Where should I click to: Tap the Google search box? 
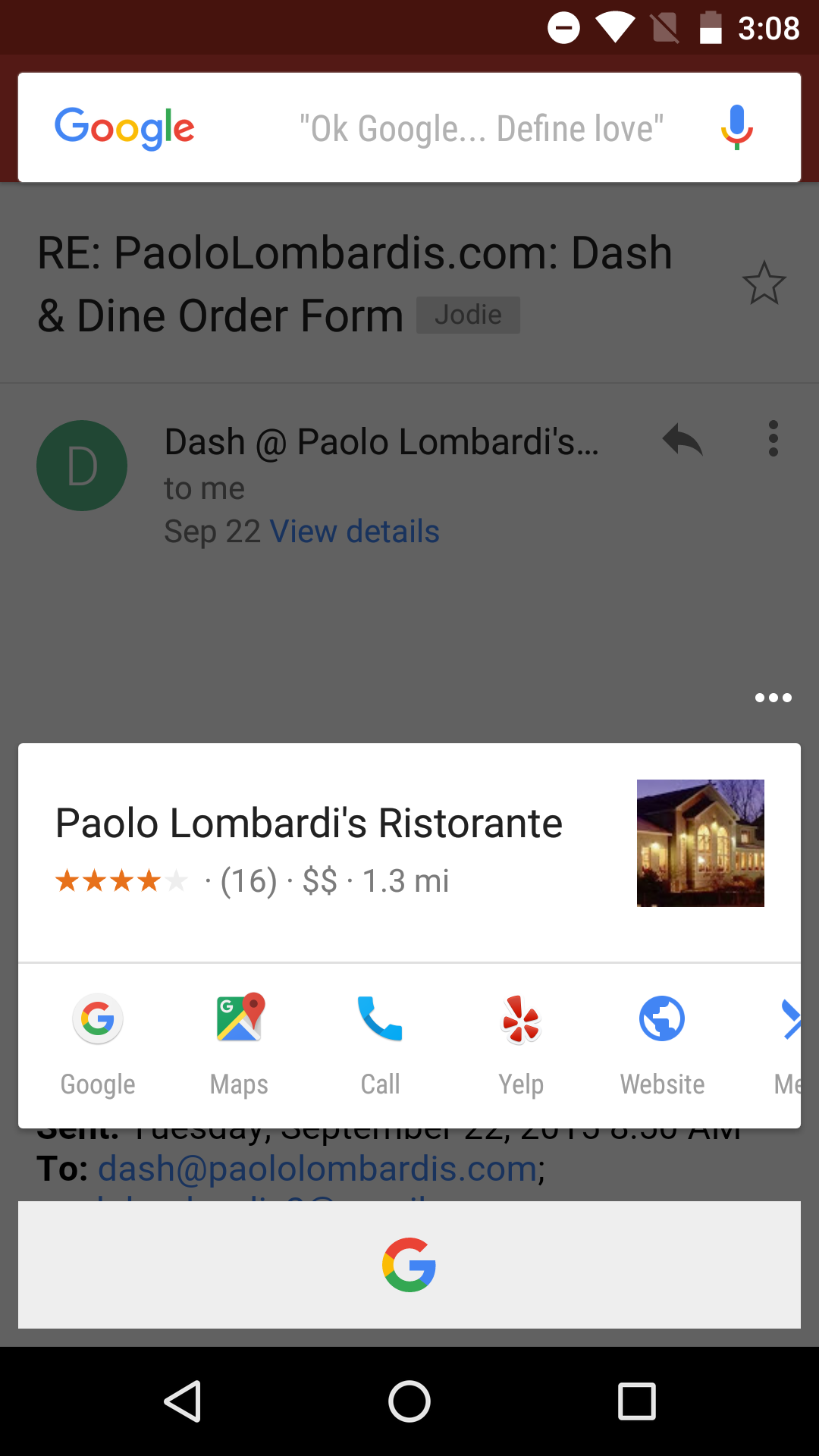click(x=409, y=127)
